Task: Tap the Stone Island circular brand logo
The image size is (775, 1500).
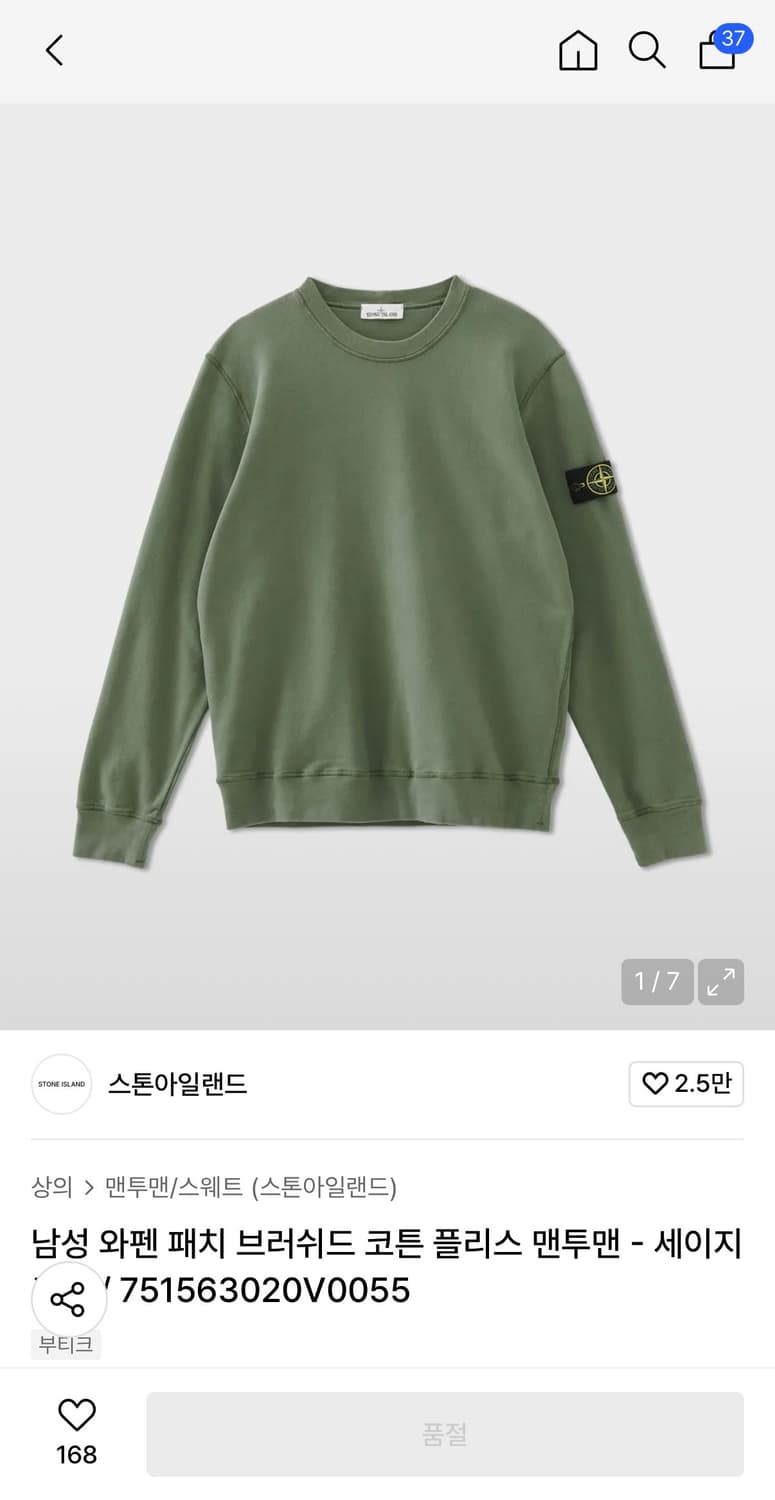Action: [x=61, y=1084]
